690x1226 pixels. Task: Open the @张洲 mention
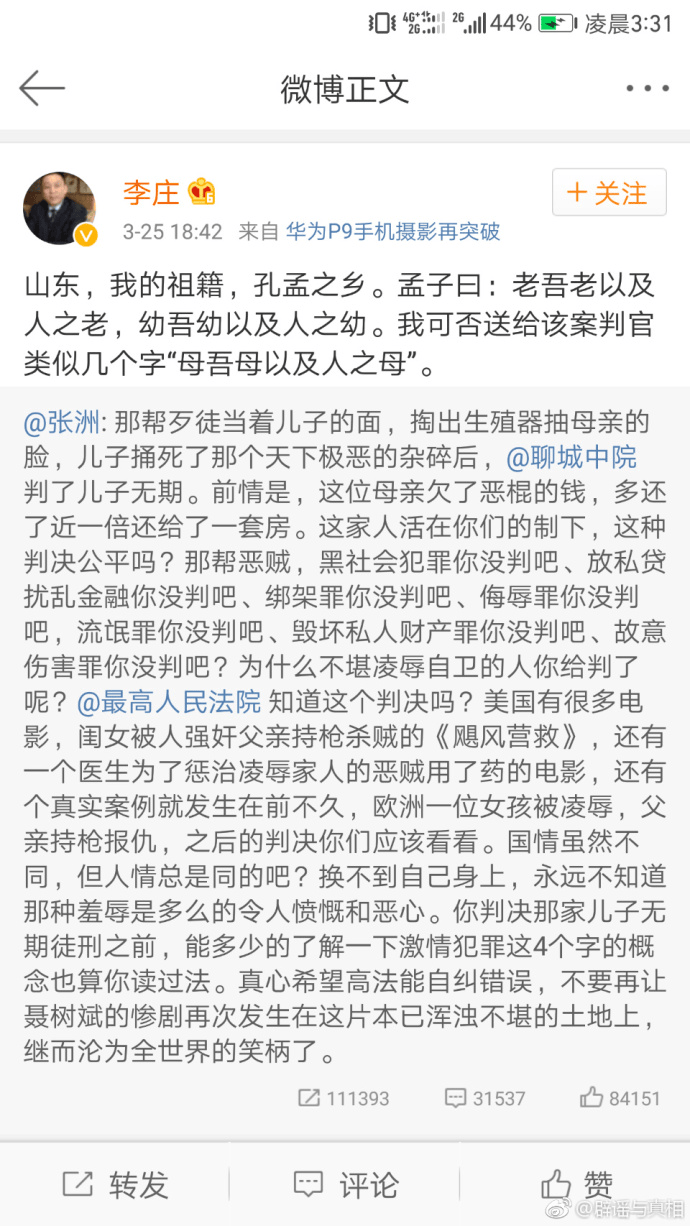[61, 422]
